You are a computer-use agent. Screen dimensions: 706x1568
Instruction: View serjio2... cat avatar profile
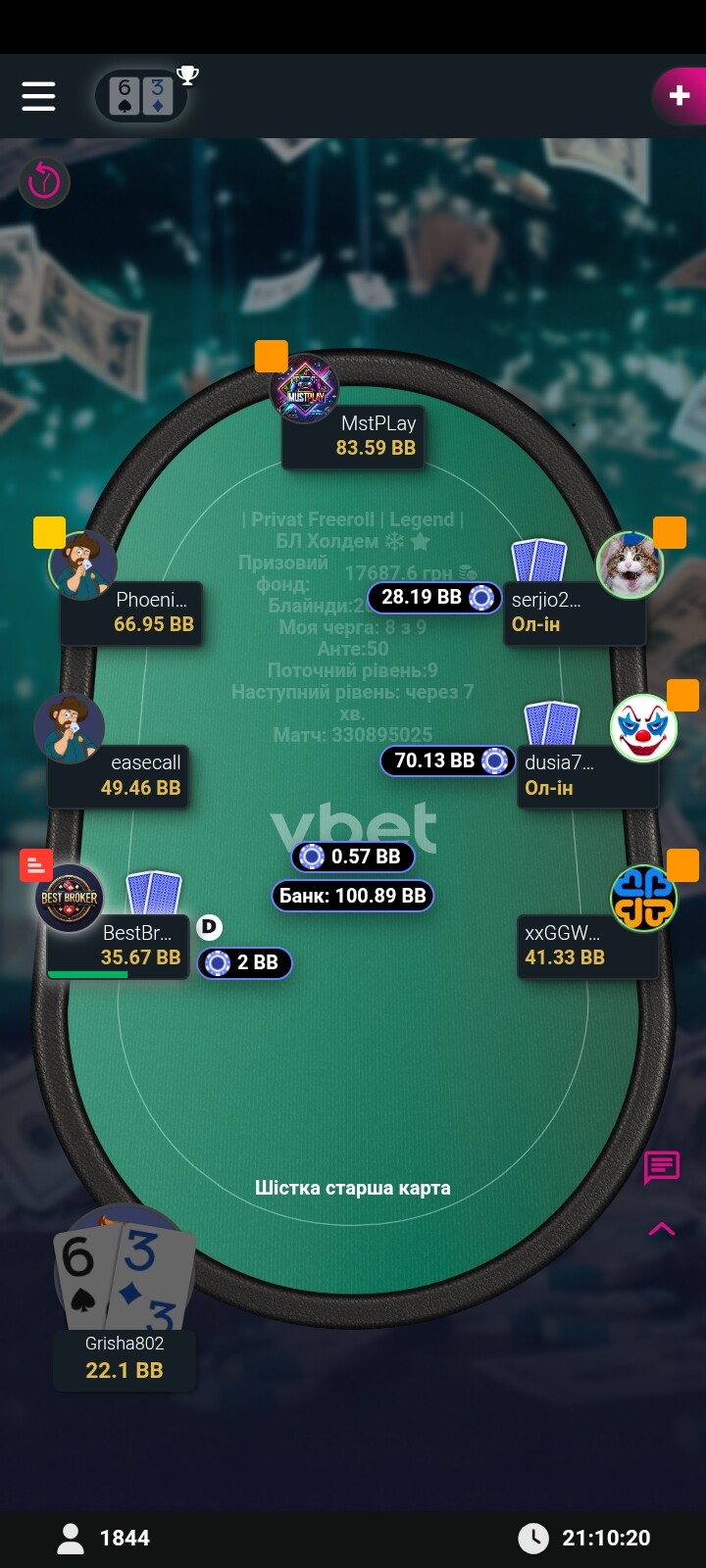pos(630,565)
